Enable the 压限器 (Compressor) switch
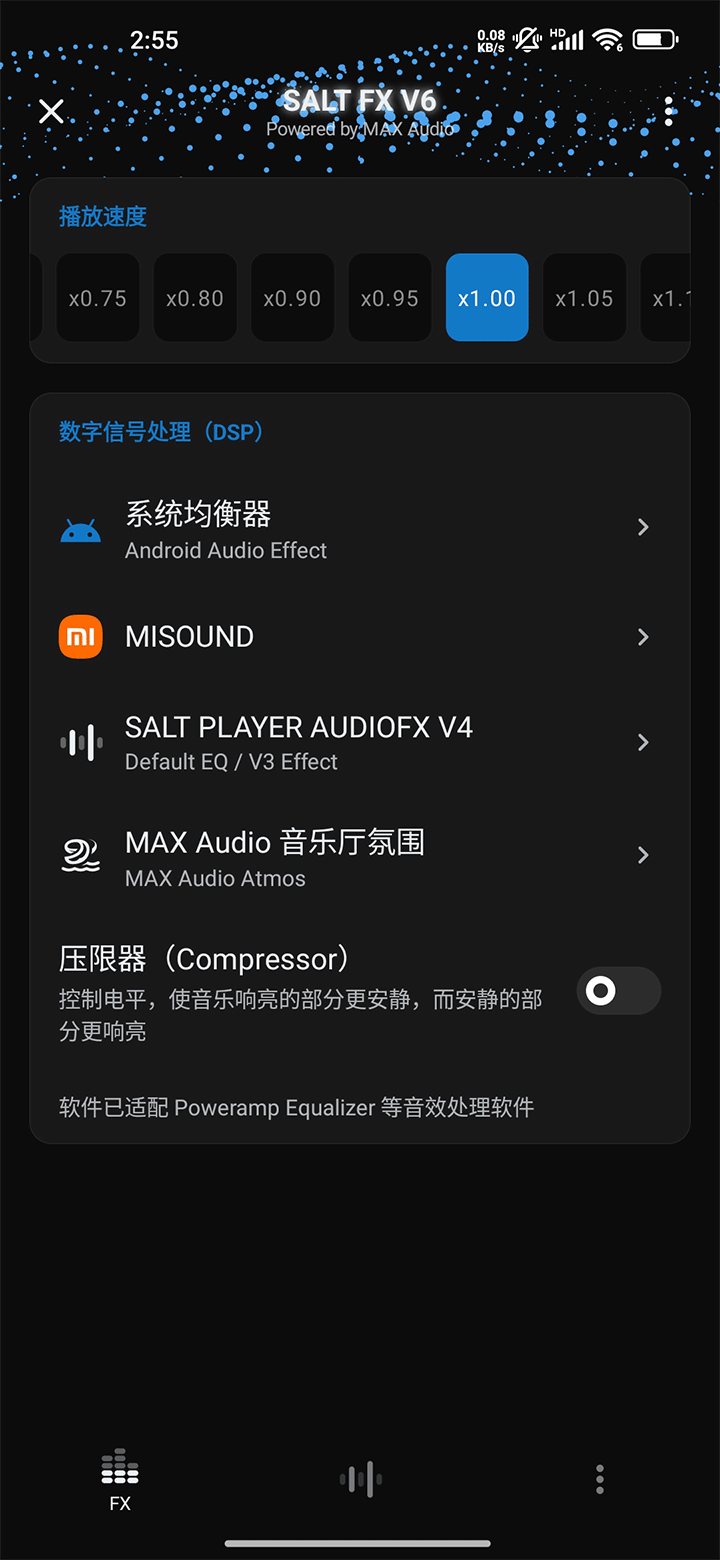Viewport: 720px width, 1560px height. pyautogui.click(x=618, y=991)
